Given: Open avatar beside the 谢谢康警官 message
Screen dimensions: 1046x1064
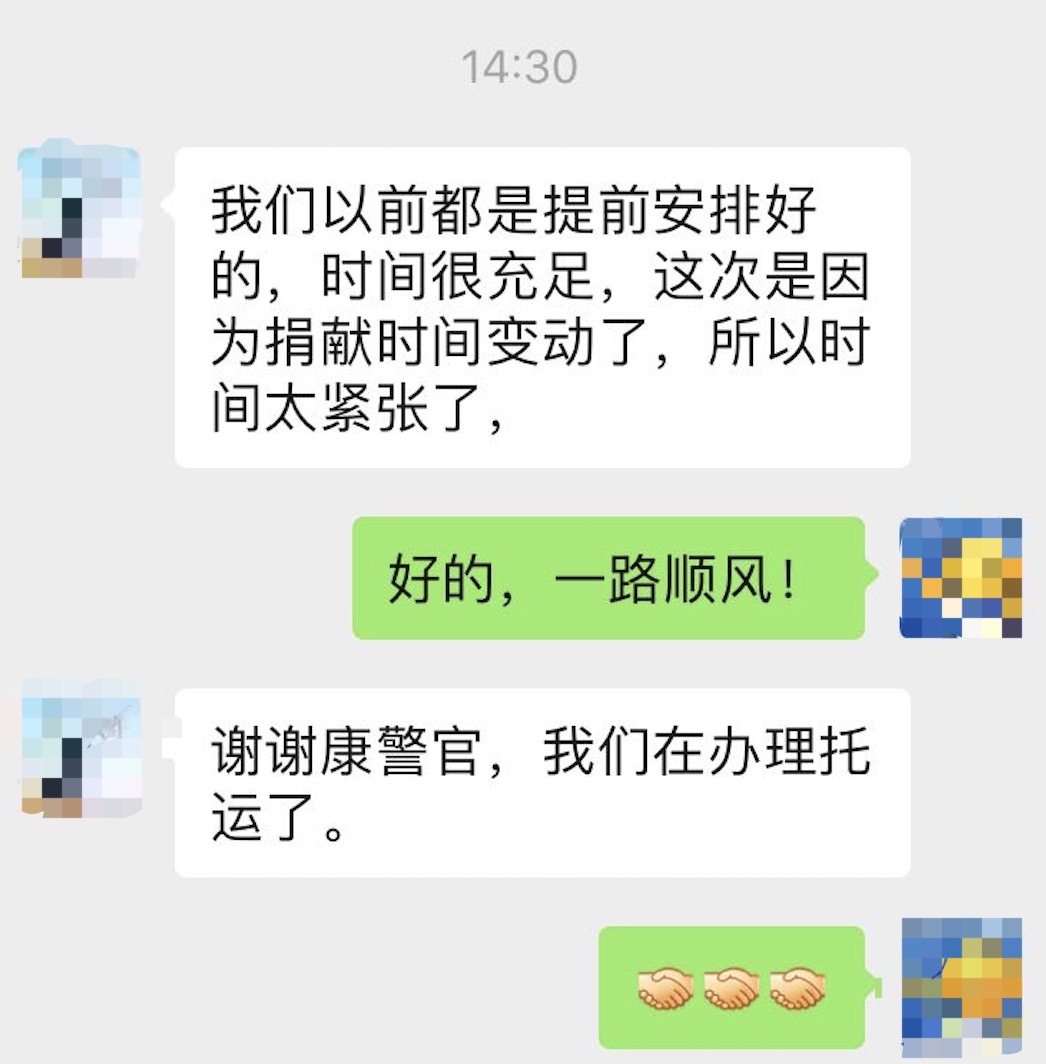Looking at the screenshot, I should click(x=80, y=750).
